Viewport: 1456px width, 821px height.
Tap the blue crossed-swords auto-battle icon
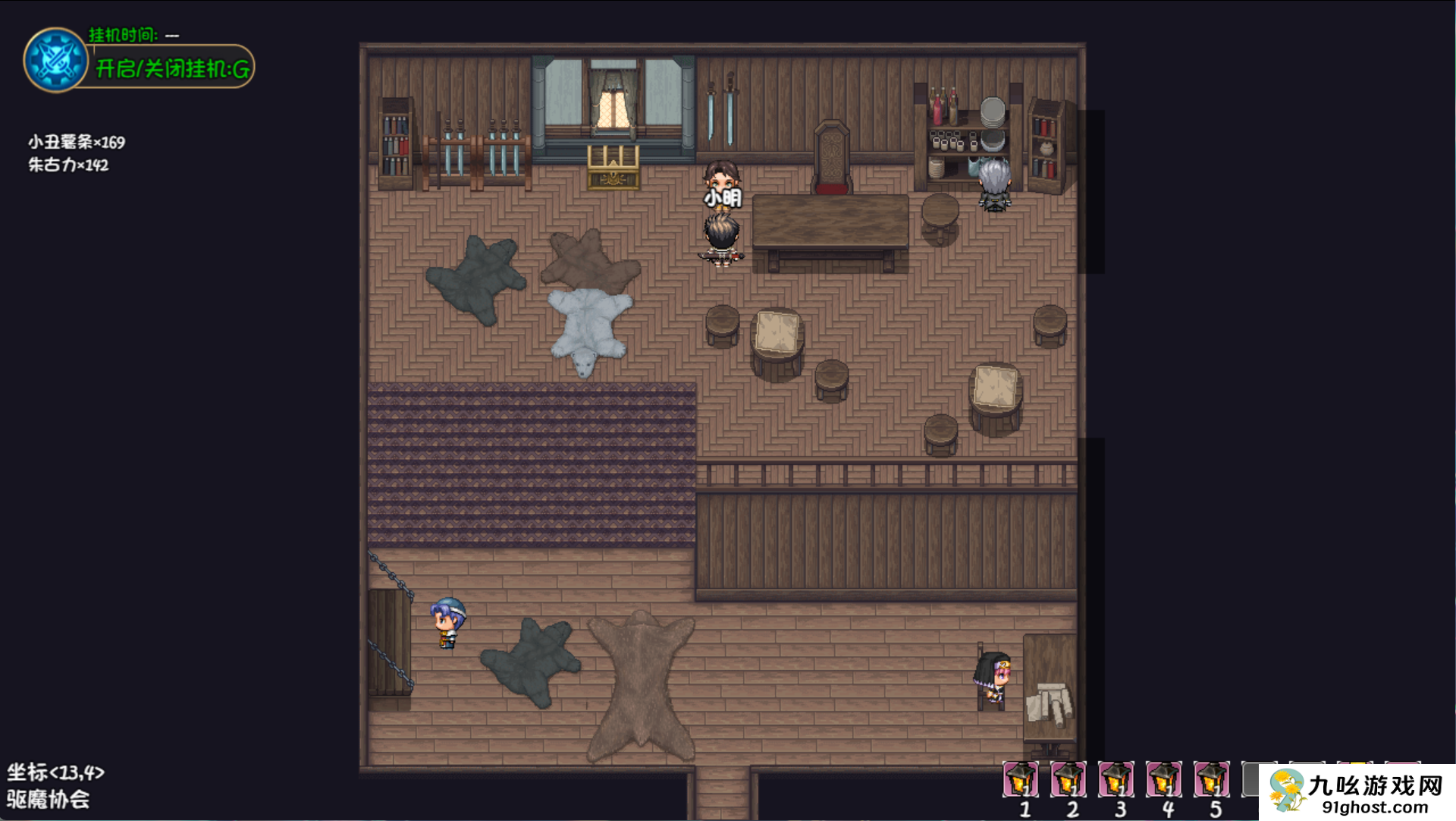[55, 60]
